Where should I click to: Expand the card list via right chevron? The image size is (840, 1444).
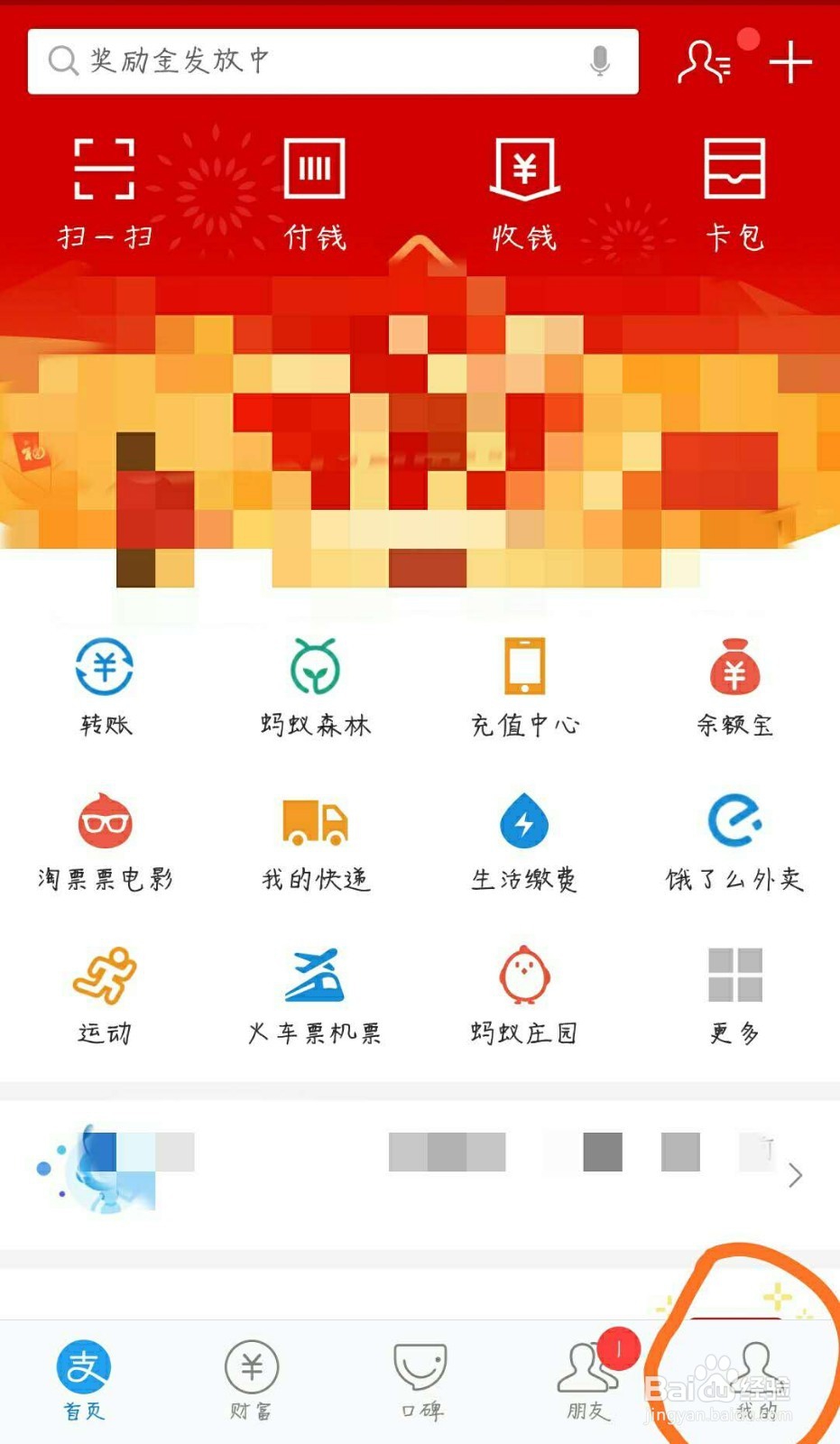[795, 1176]
